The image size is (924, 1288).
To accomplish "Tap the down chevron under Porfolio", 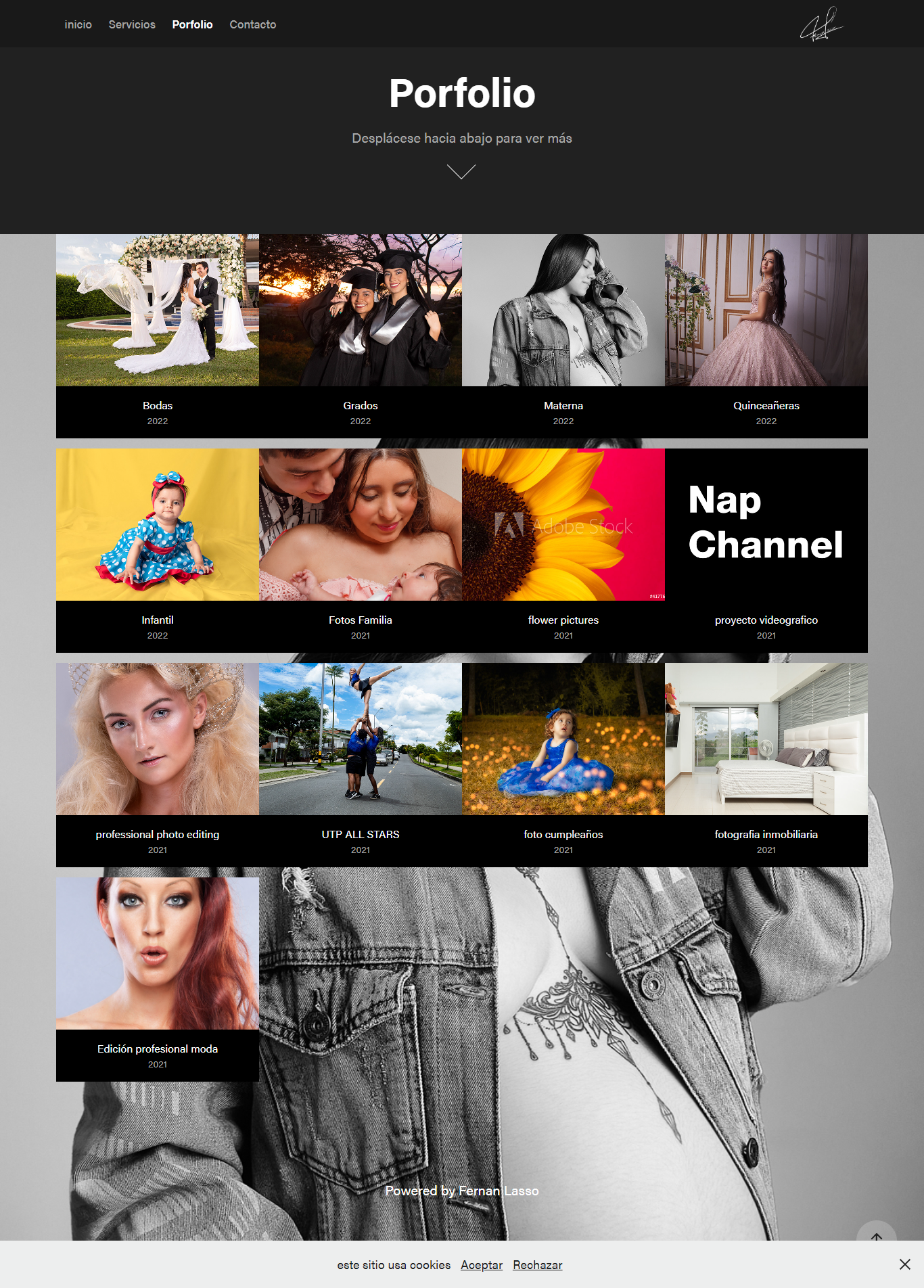I will tap(461, 172).
